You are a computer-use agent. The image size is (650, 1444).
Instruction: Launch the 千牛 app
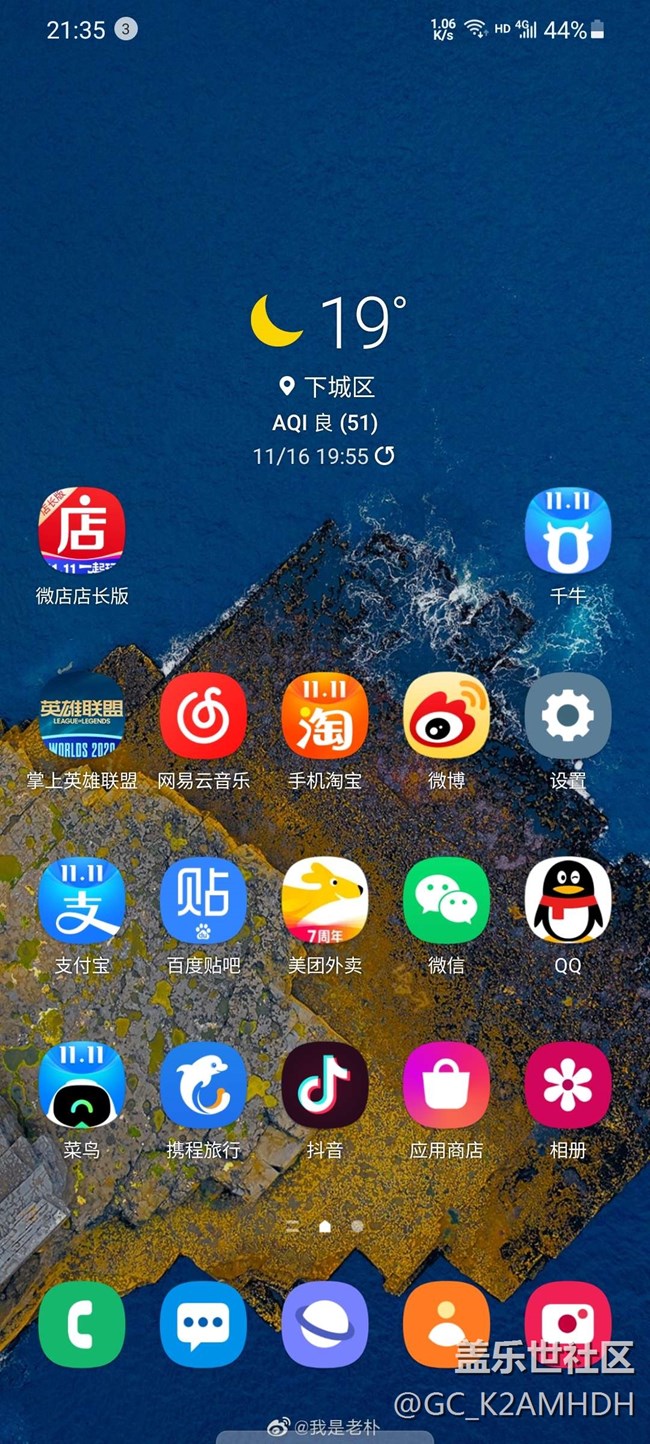click(x=568, y=531)
